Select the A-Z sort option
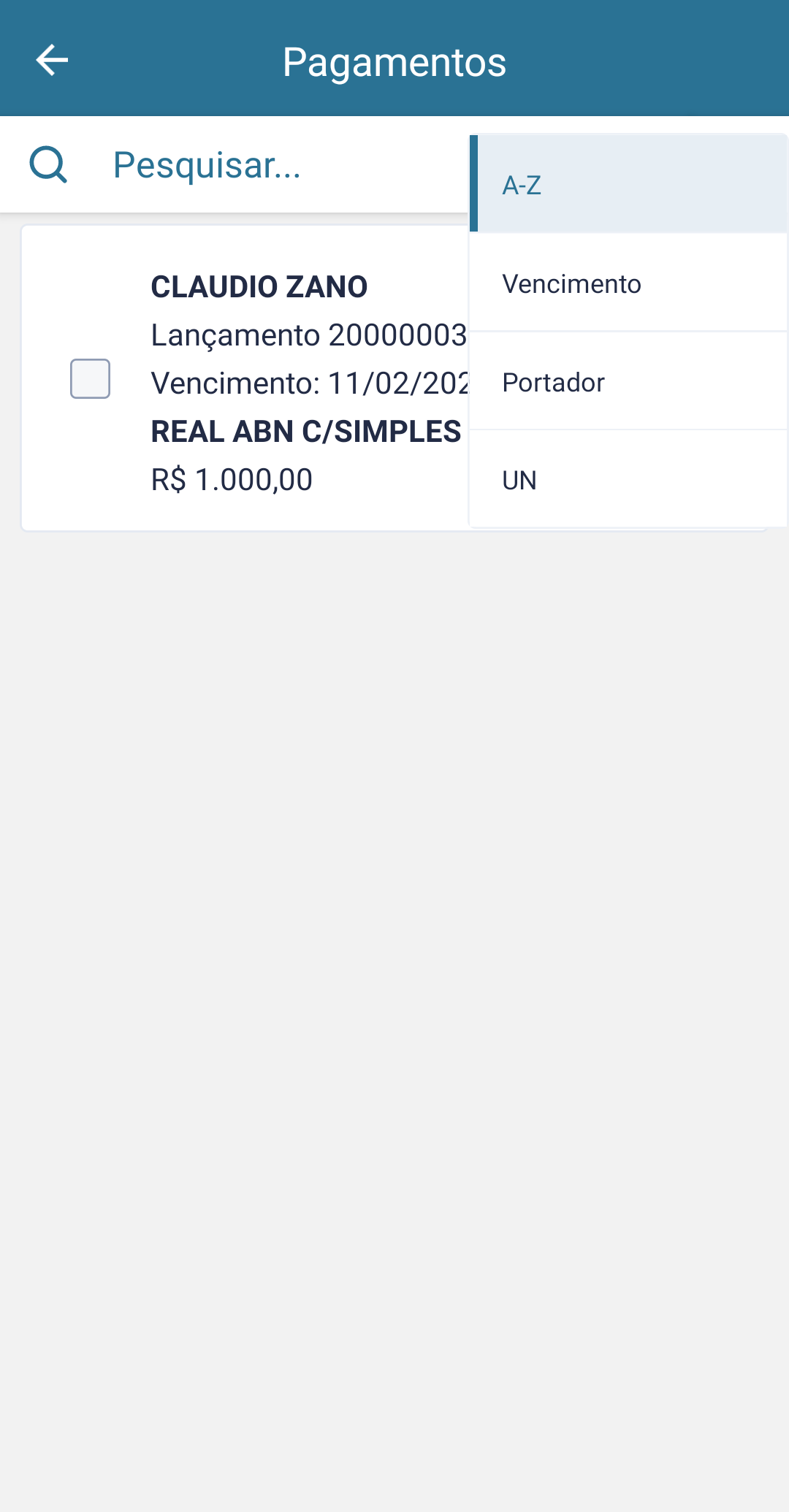 point(628,185)
